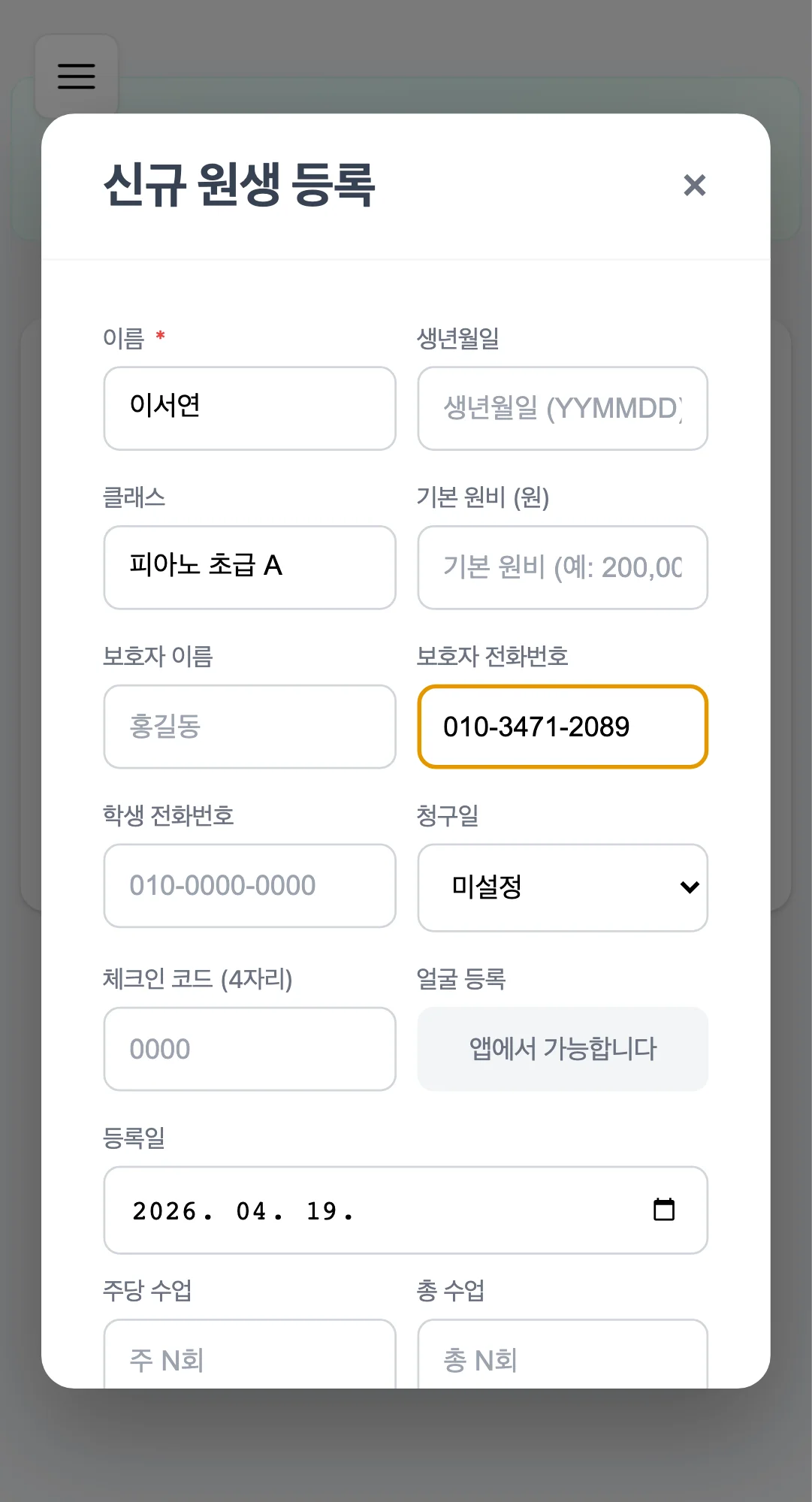This screenshot has height=1502, width=812.
Task: Select the 클래스 field showing 피아노 초급 A
Action: tap(249, 567)
